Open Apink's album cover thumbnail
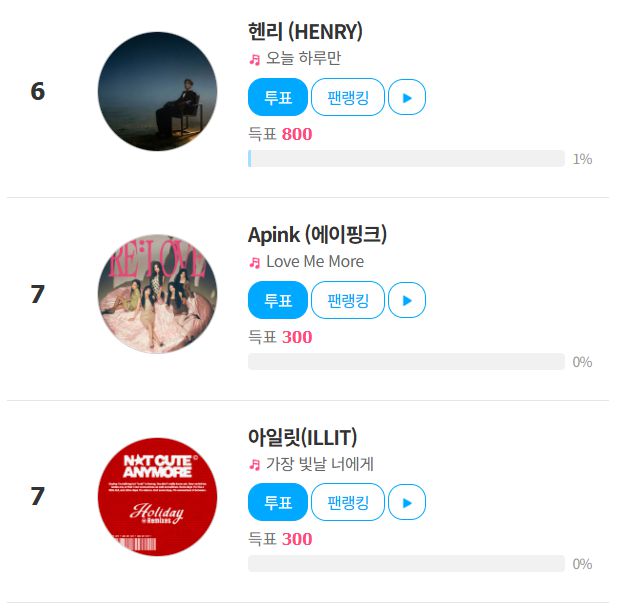Image resolution: width=635 pixels, height=608 pixels. tap(157, 294)
